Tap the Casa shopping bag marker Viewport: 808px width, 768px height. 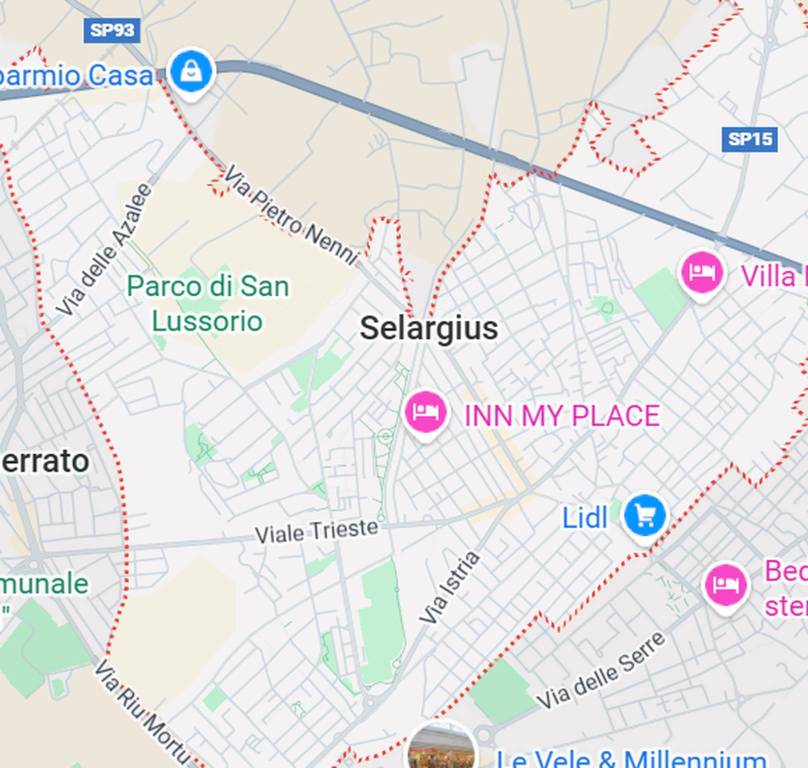point(190,71)
